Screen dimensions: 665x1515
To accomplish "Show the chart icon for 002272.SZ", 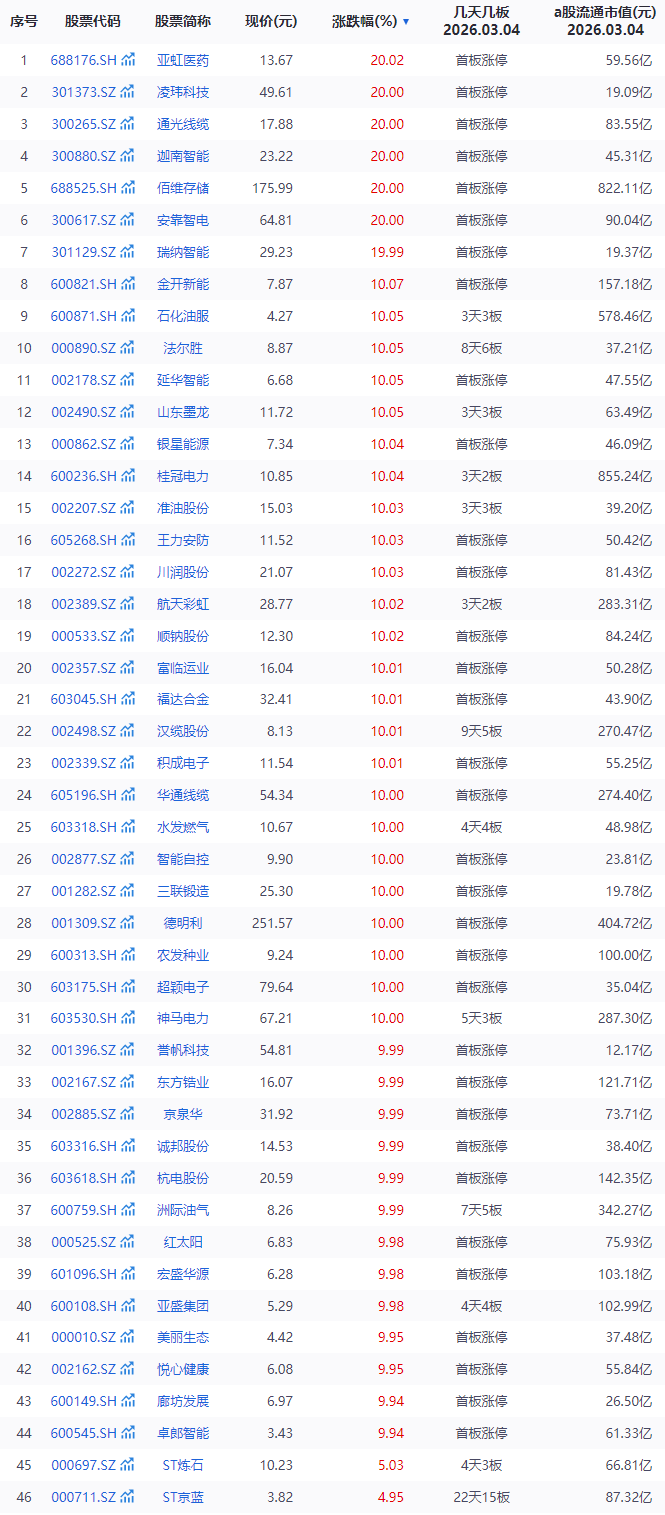I will pyautogui.click(x=128, y=572).
